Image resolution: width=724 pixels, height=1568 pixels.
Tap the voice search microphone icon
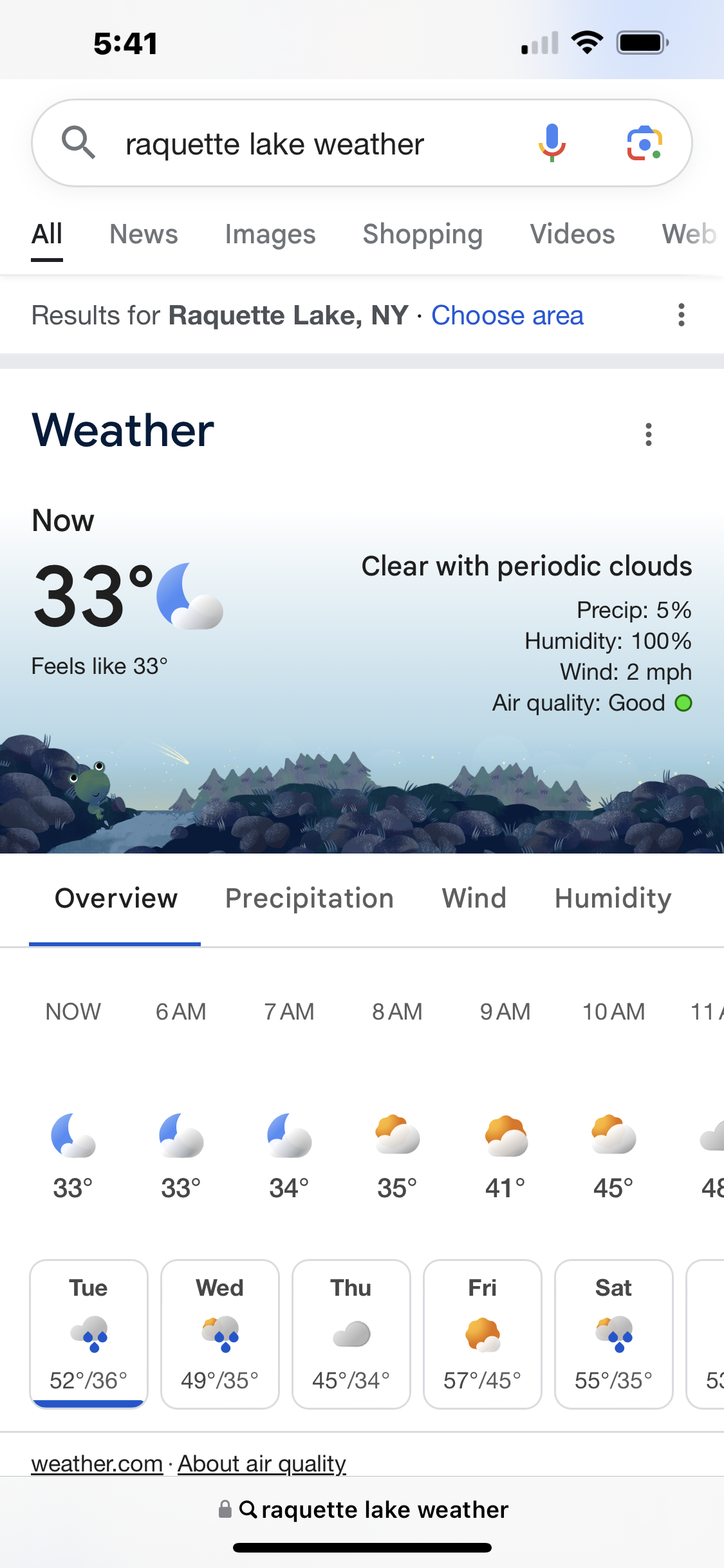[552, 143]
